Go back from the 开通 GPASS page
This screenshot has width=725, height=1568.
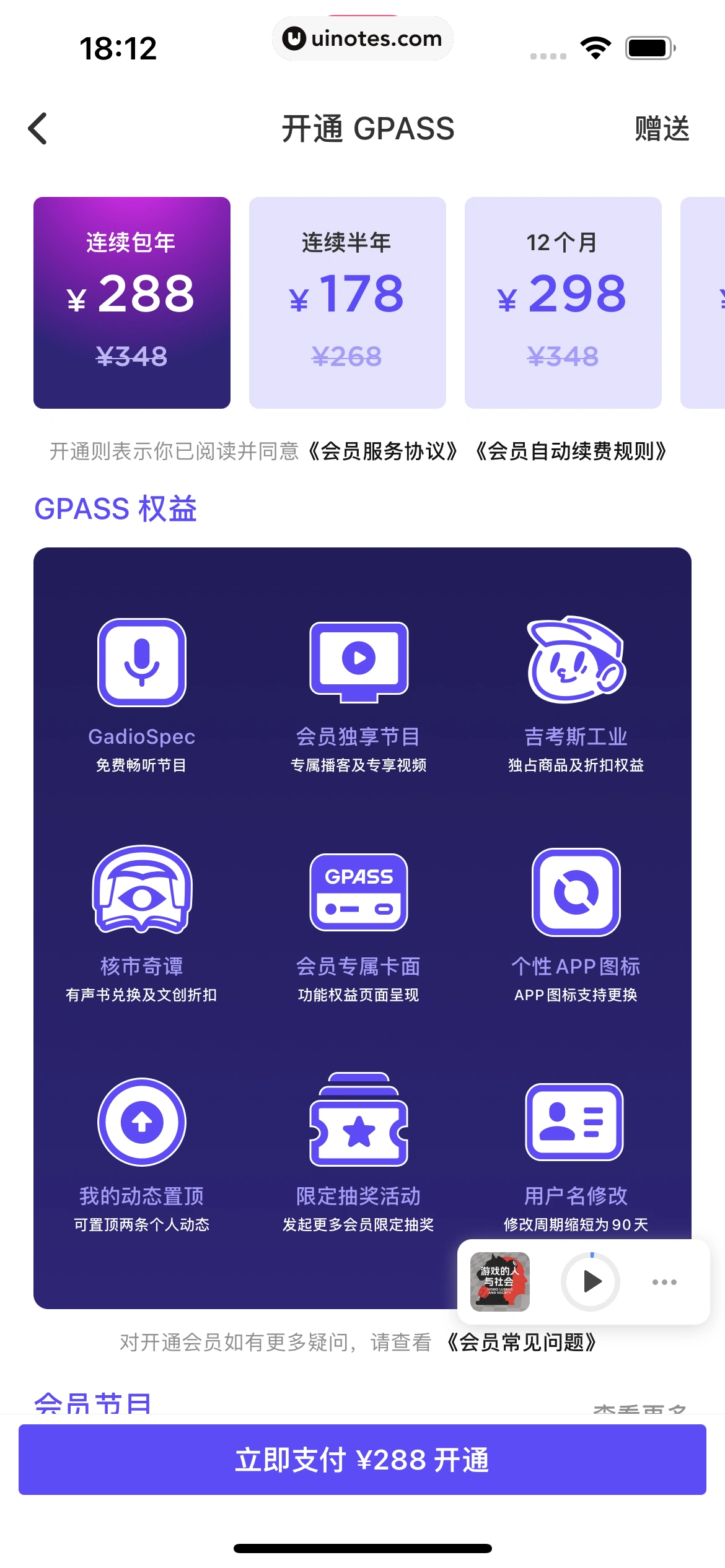click(38, 129)
